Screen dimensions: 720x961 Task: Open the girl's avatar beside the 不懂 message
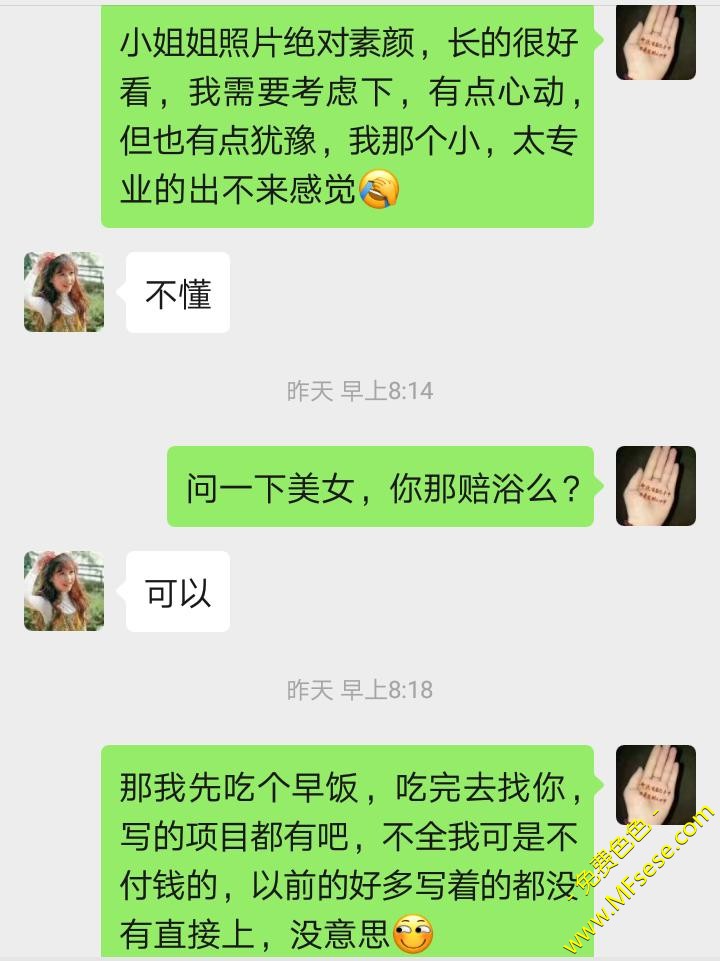click(x=64, y=292)
